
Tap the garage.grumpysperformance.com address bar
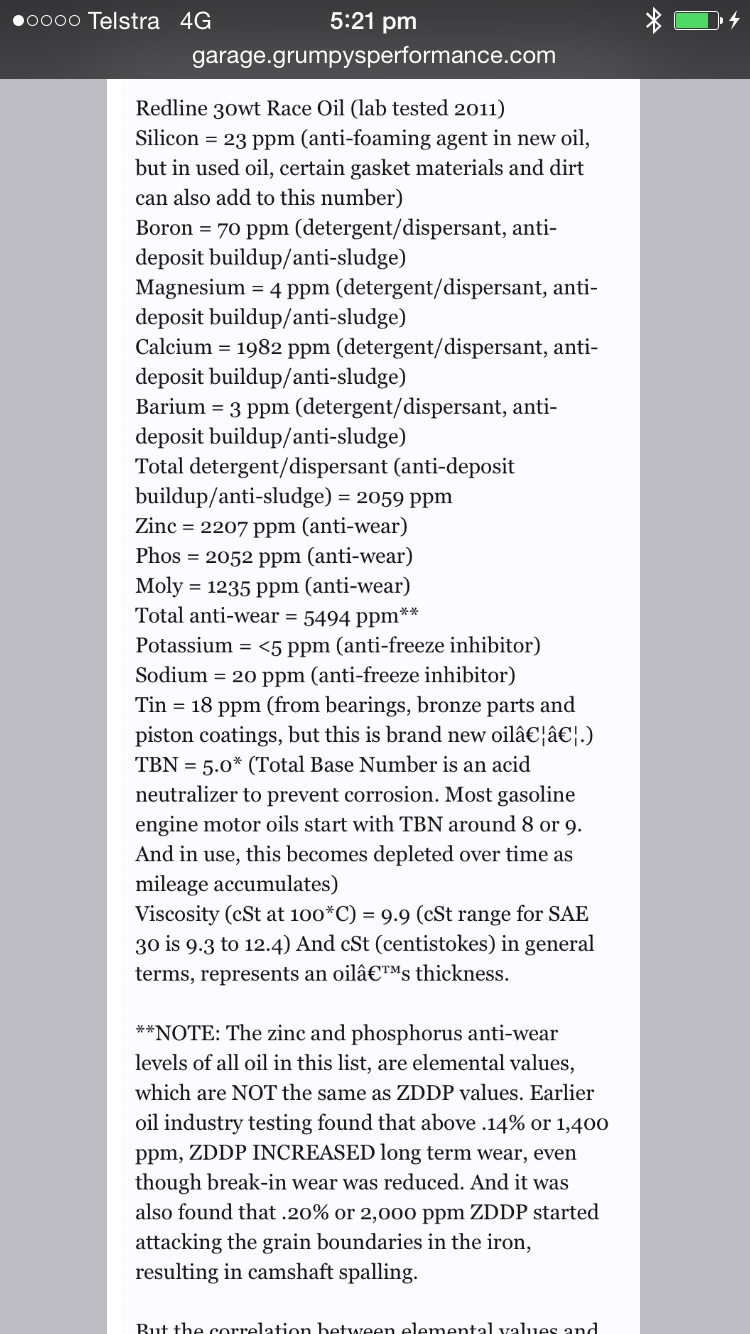(x=374, y=57)
